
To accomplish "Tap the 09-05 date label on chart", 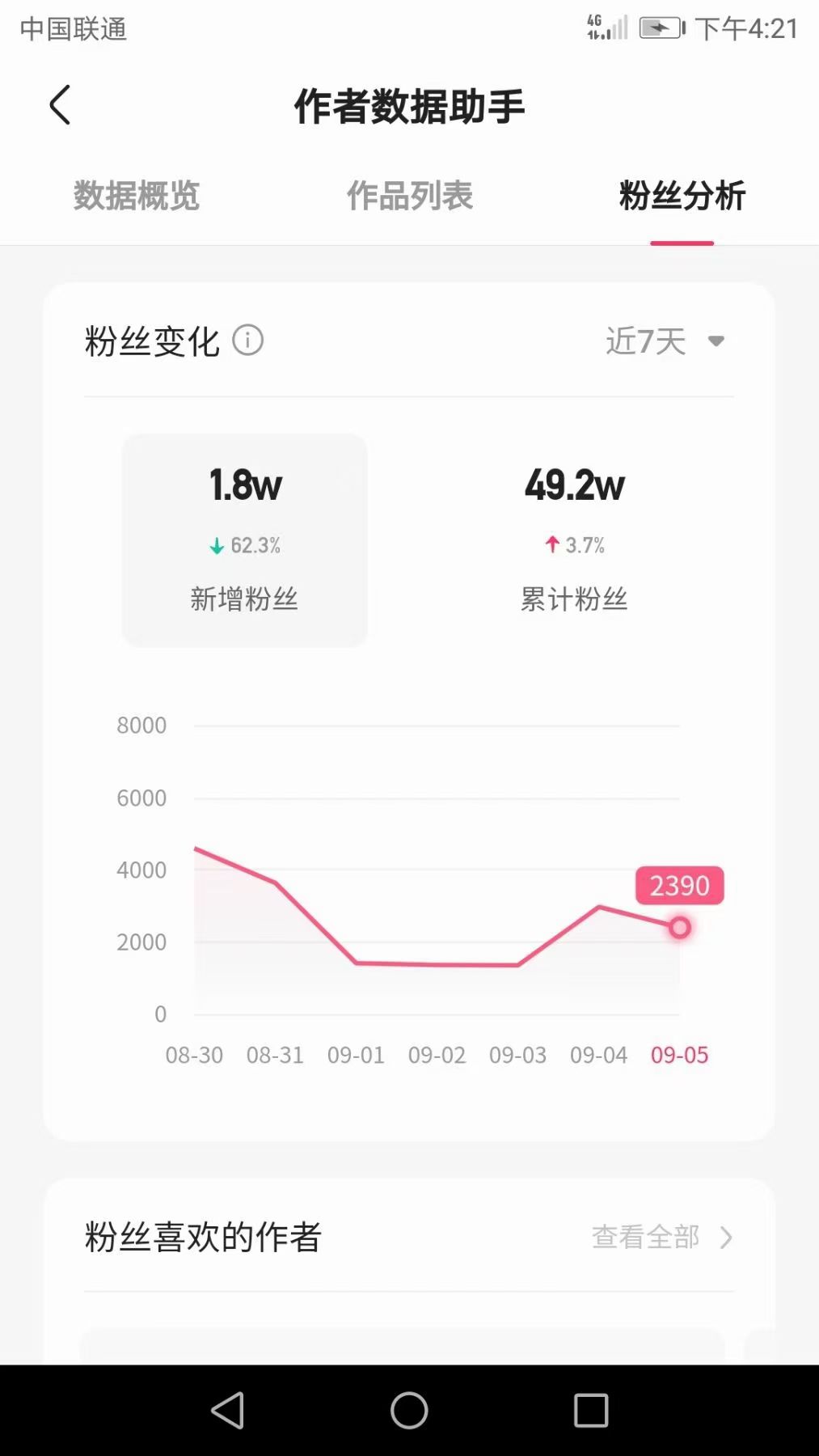I will coord(680,1055).
